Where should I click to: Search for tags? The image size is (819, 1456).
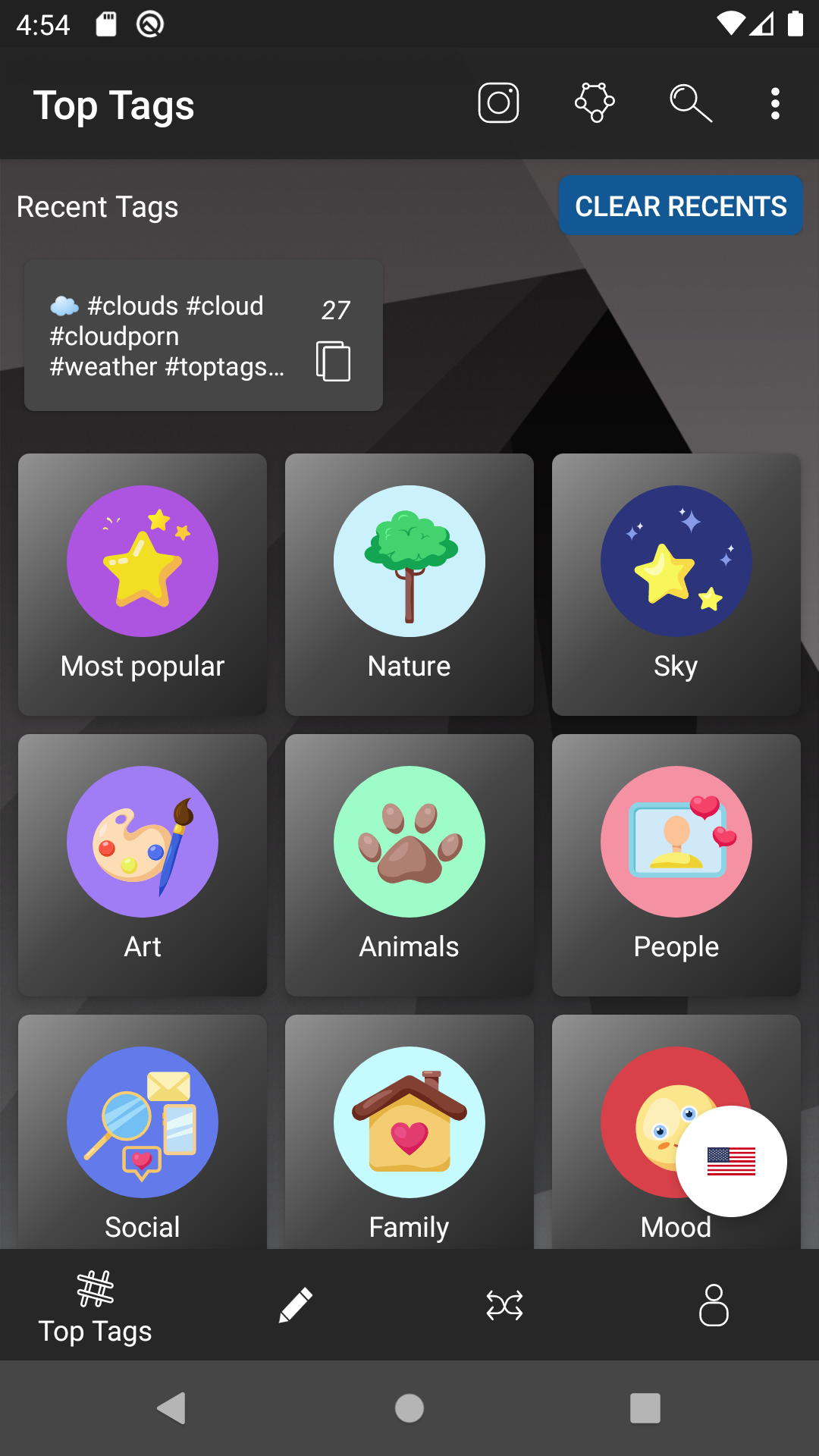pyautogui.click(x=690, y=103)
